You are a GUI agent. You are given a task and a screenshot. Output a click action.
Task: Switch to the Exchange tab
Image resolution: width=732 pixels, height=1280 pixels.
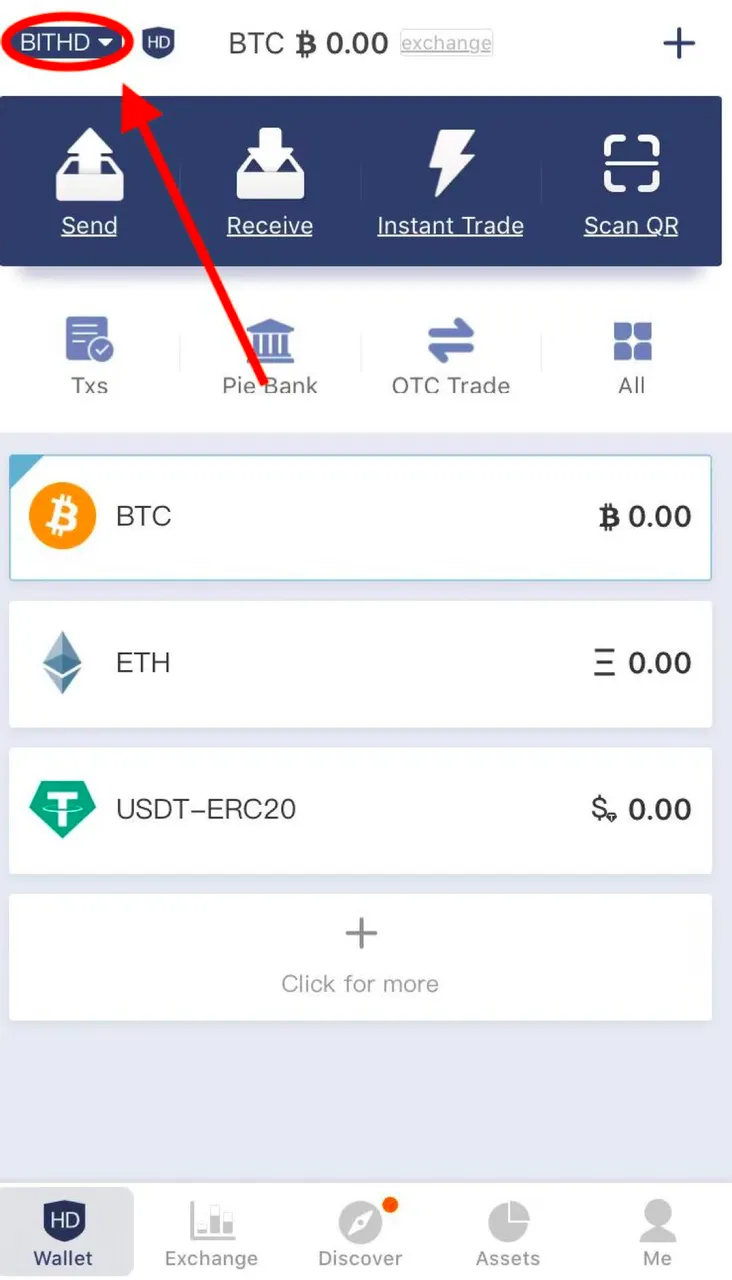tap(211, 1233)
